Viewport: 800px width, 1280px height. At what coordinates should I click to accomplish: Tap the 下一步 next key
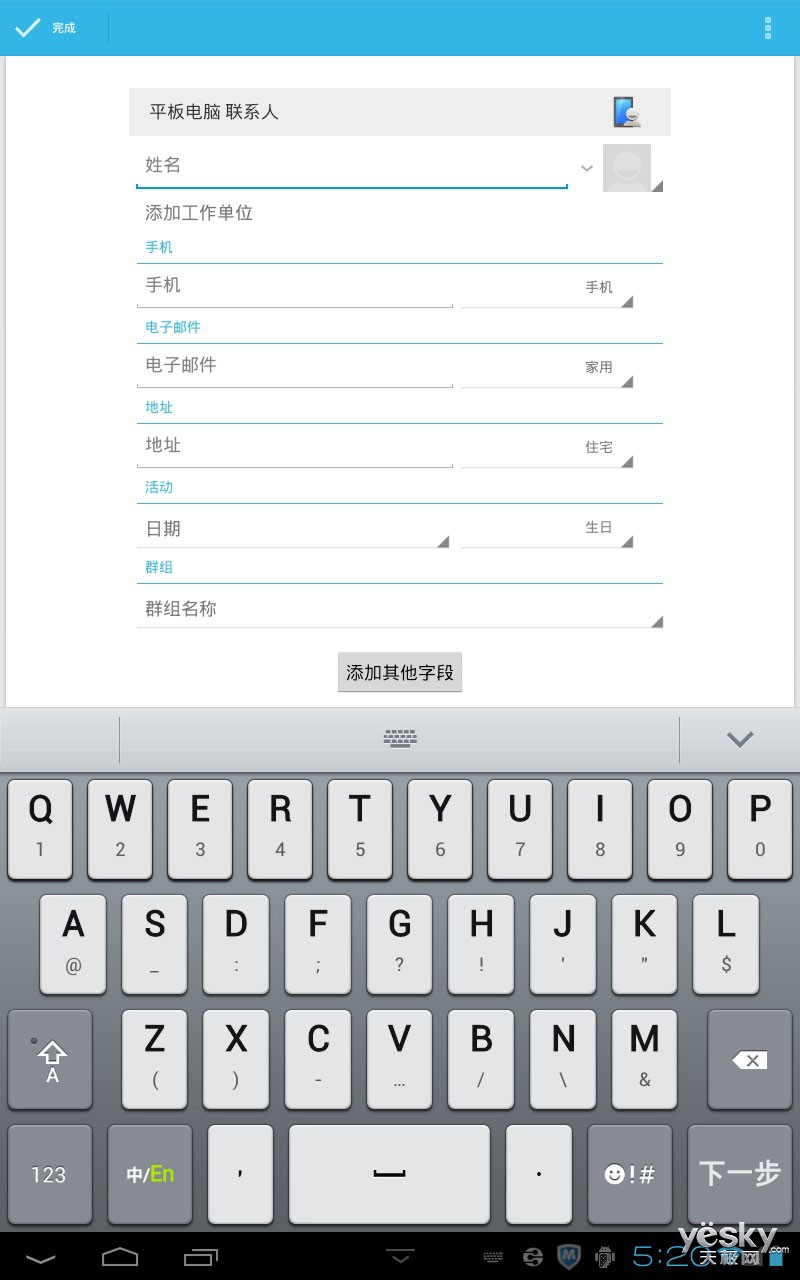(740, 1174)
